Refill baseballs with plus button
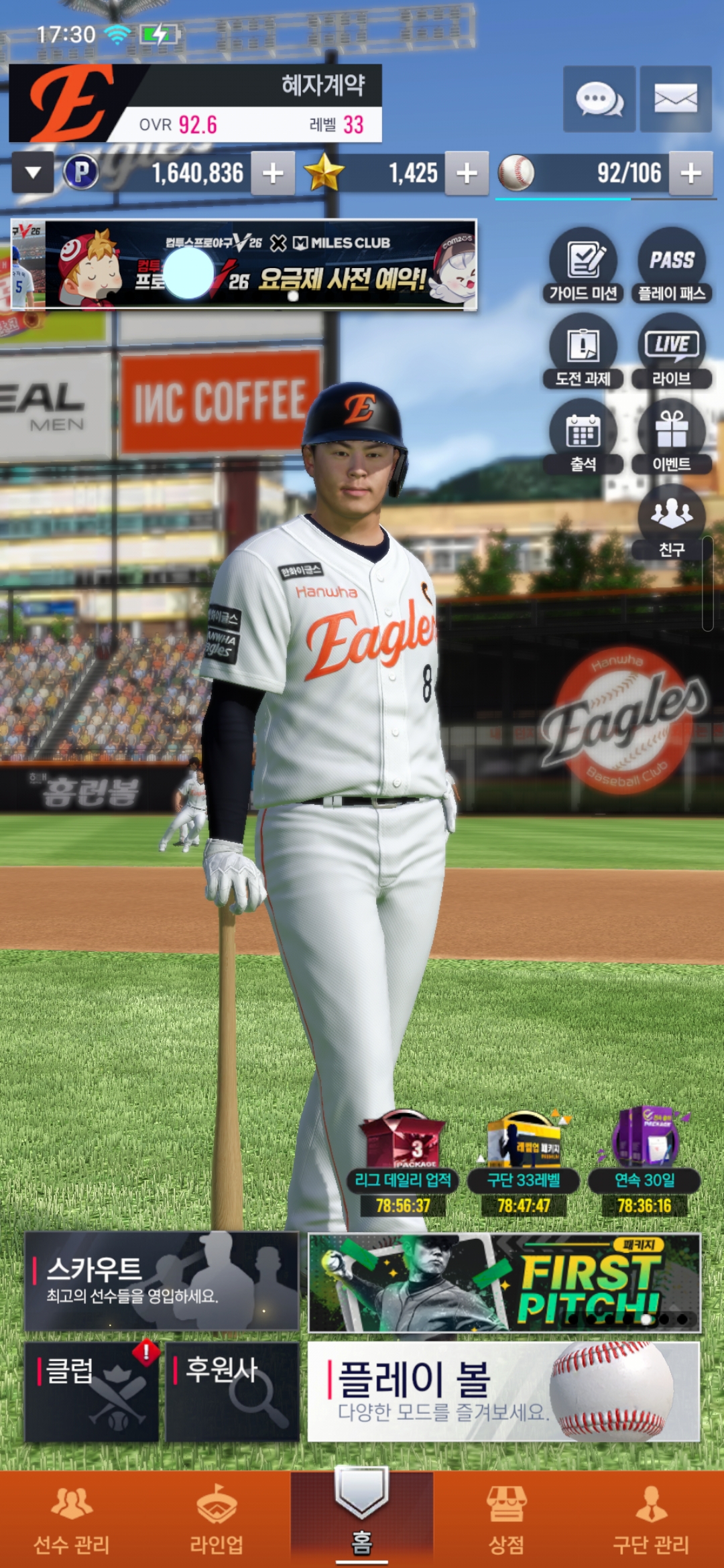The image size is (724, 1568). pos(691,174)
